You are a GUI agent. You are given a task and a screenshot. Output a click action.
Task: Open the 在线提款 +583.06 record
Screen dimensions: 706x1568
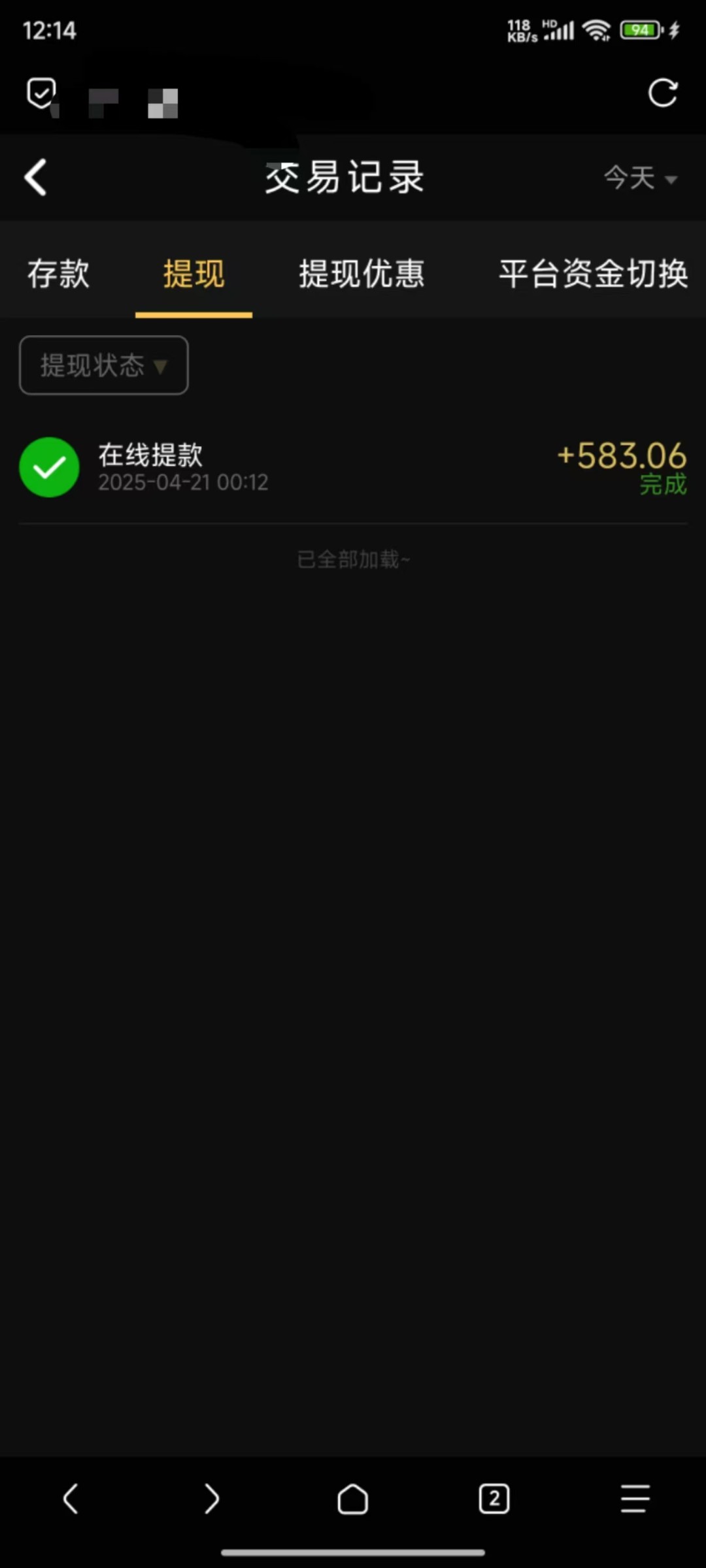click(x=353, y=468)
